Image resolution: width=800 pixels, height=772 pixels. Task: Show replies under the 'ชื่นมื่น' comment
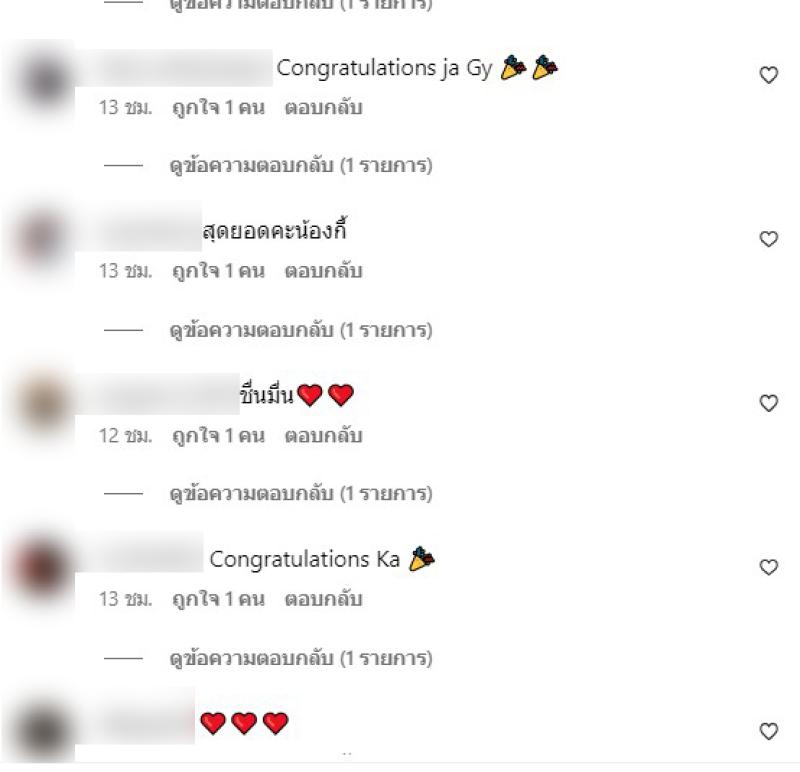pos(300,493)
